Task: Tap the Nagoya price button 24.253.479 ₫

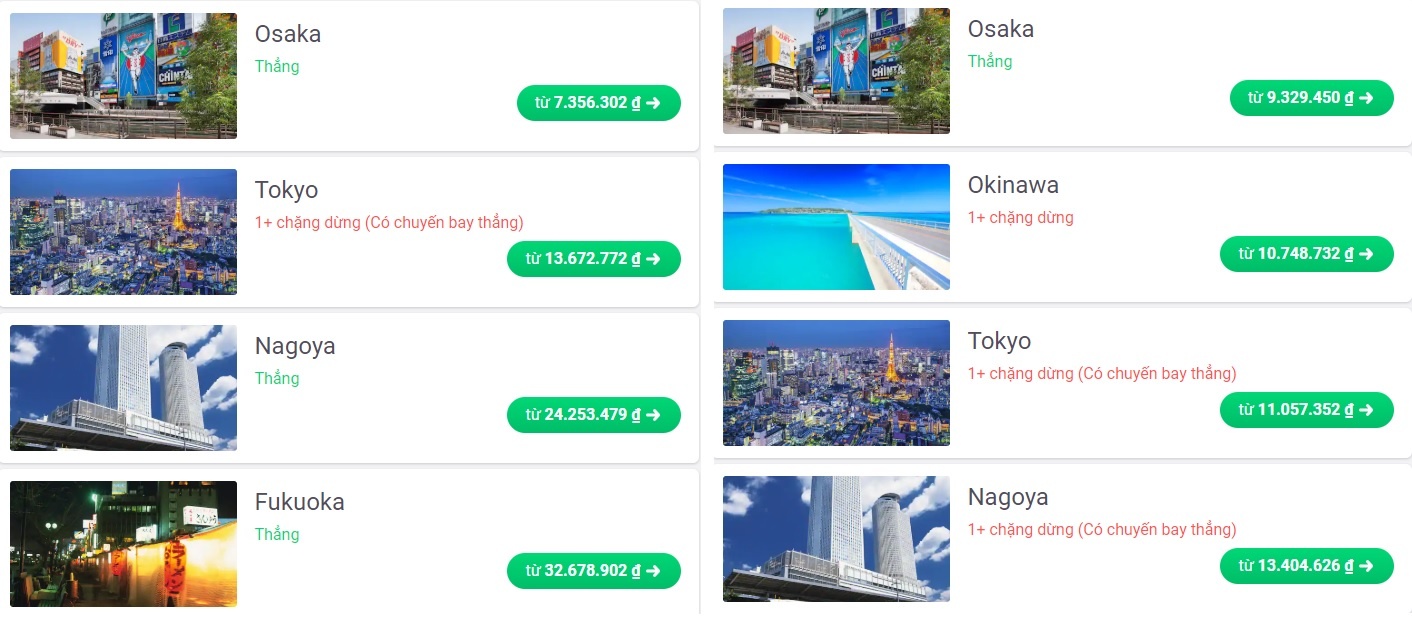Action: pos(593,415)
